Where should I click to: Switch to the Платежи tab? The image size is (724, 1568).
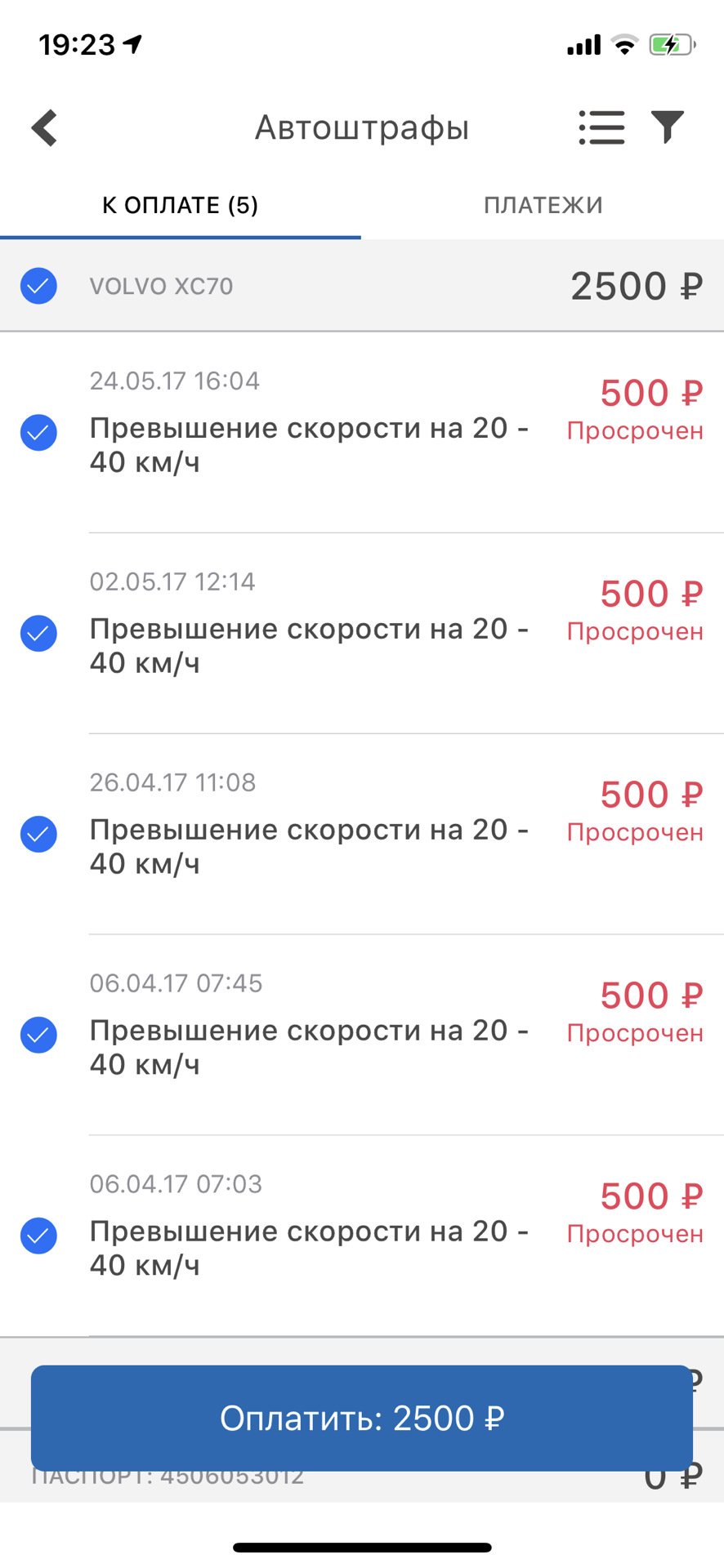click(x=543, y=205)
